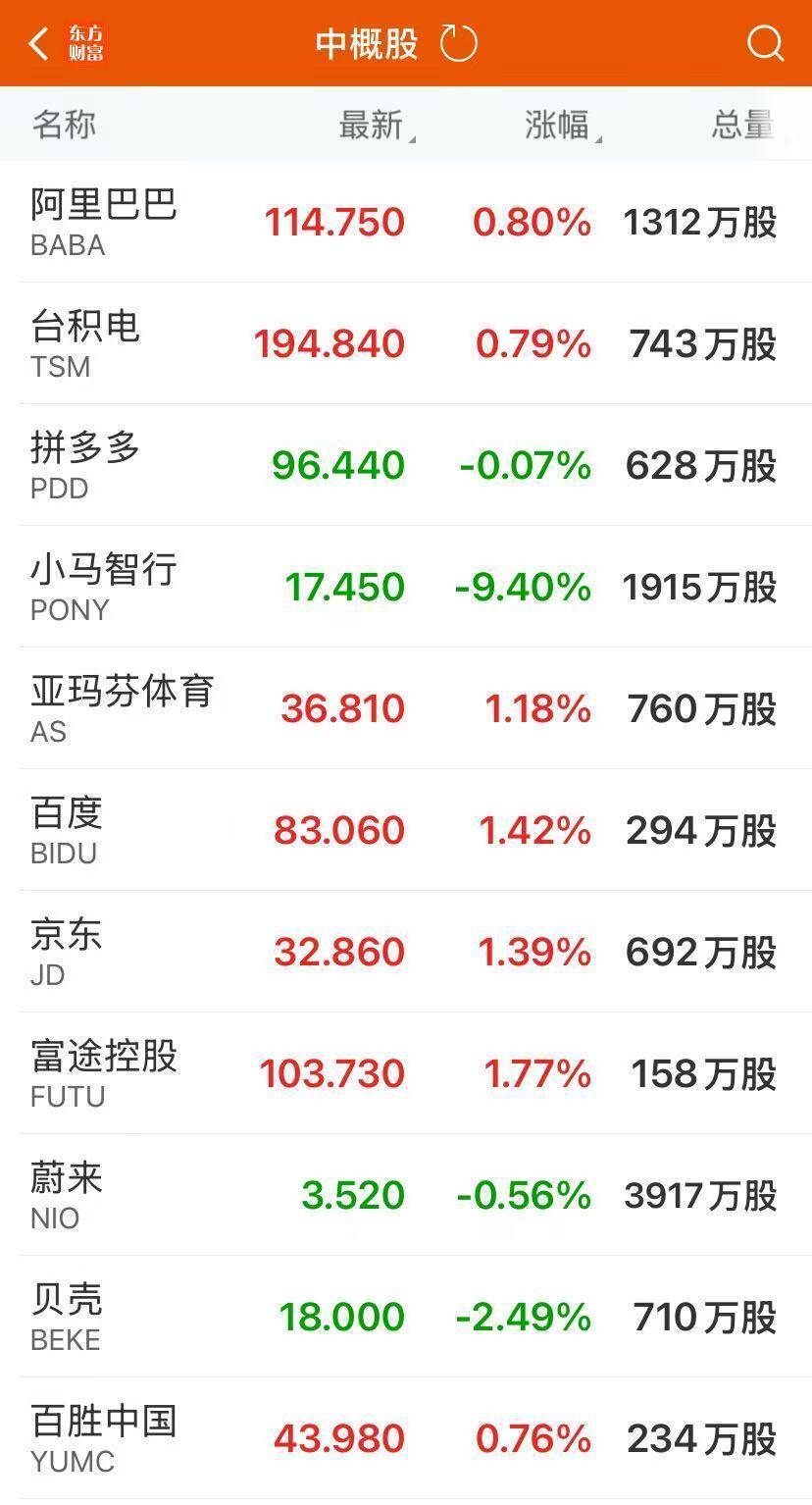Go back with the top-left arrow
The height and width of the screenshot is (1505, 812).
[39, 44]
